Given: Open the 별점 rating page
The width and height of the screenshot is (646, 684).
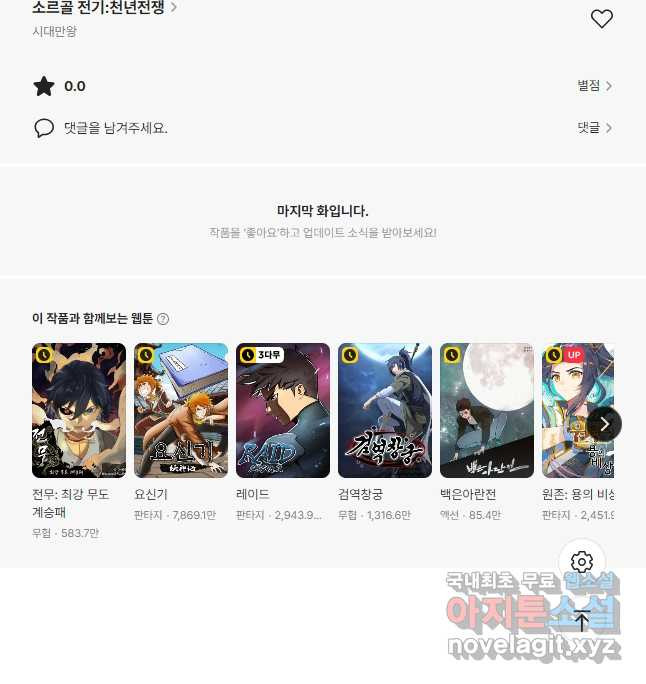Looking at the screenshot, I should click(594, 86).
